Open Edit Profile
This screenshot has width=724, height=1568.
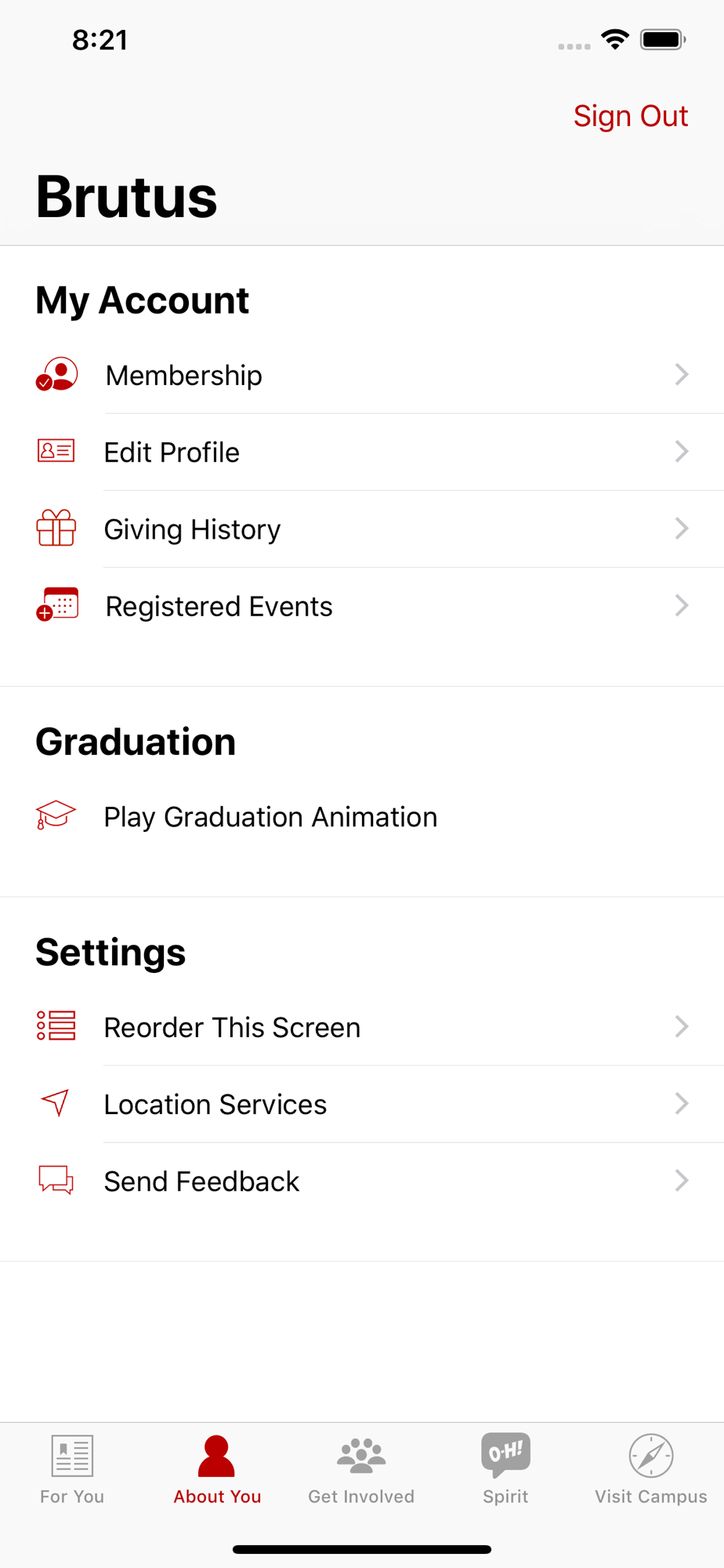click(x=362, y=452)
